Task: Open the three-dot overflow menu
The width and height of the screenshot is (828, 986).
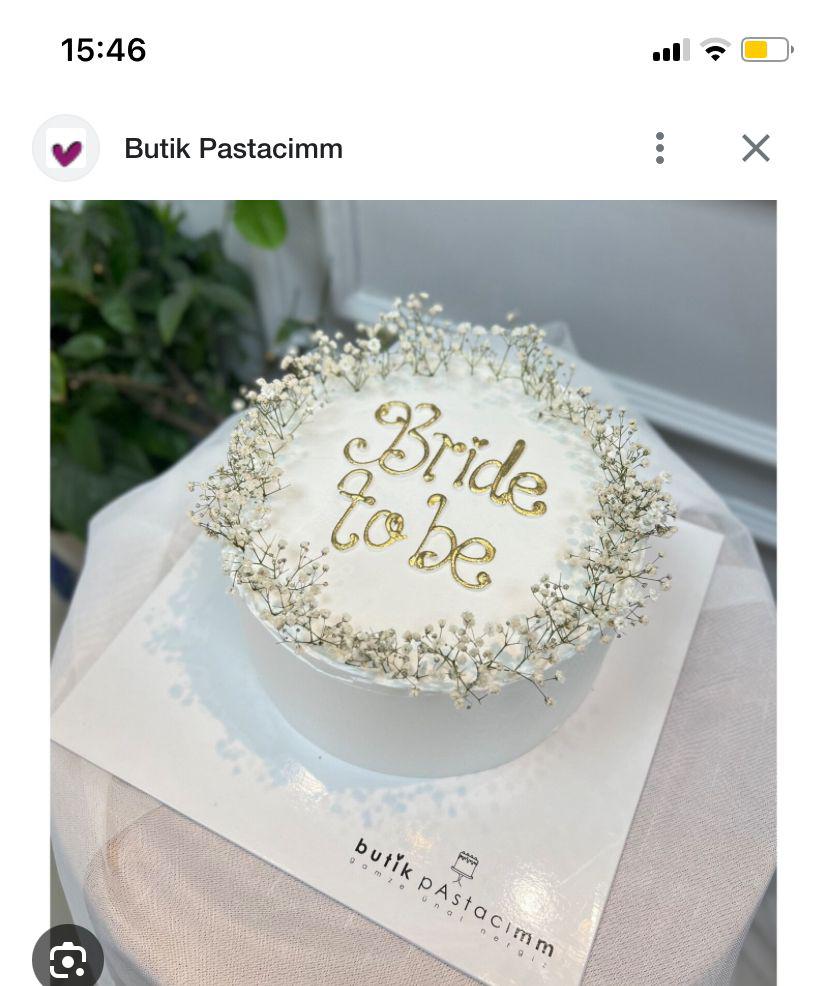Action: pyautogui.click(x=660, y=148)
